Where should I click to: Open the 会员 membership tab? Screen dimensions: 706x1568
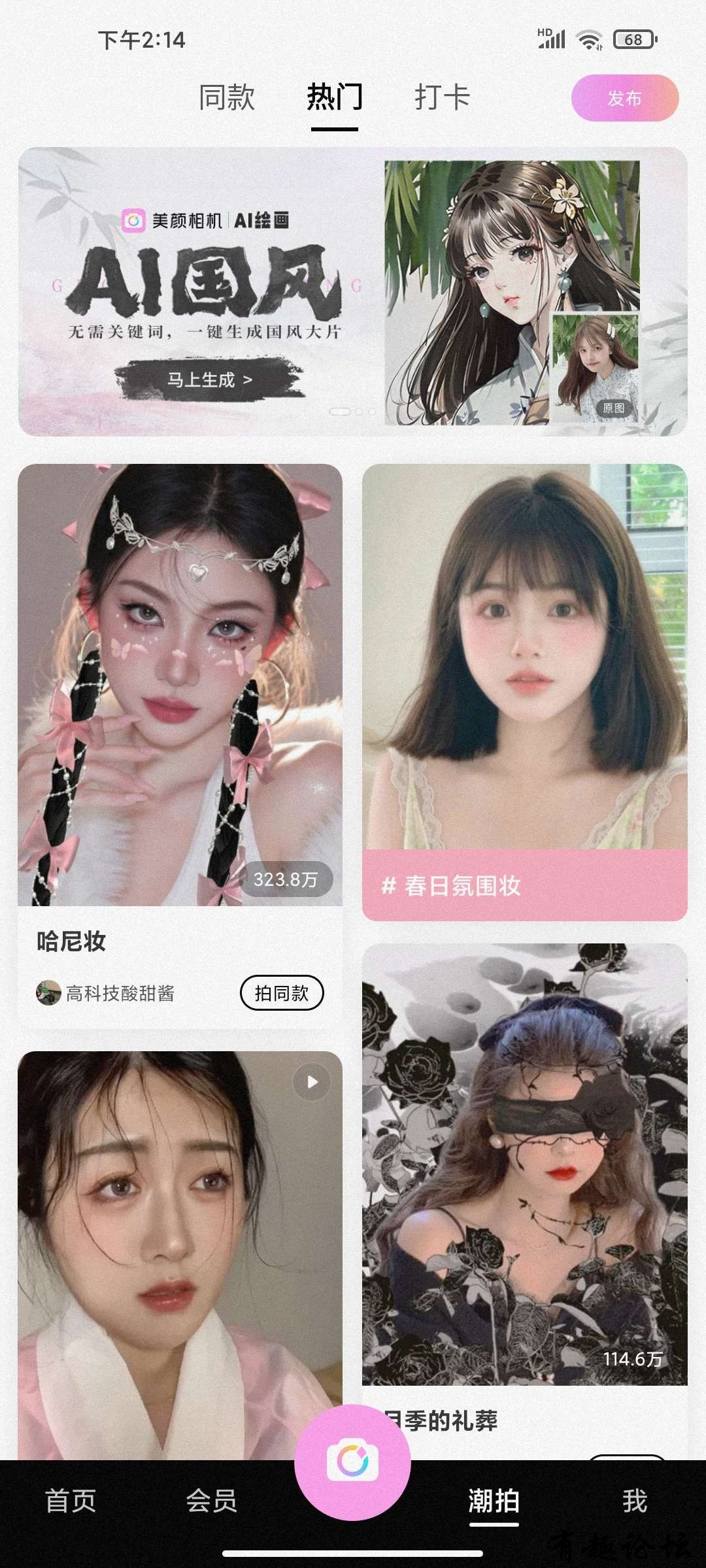coord(211,1501)
